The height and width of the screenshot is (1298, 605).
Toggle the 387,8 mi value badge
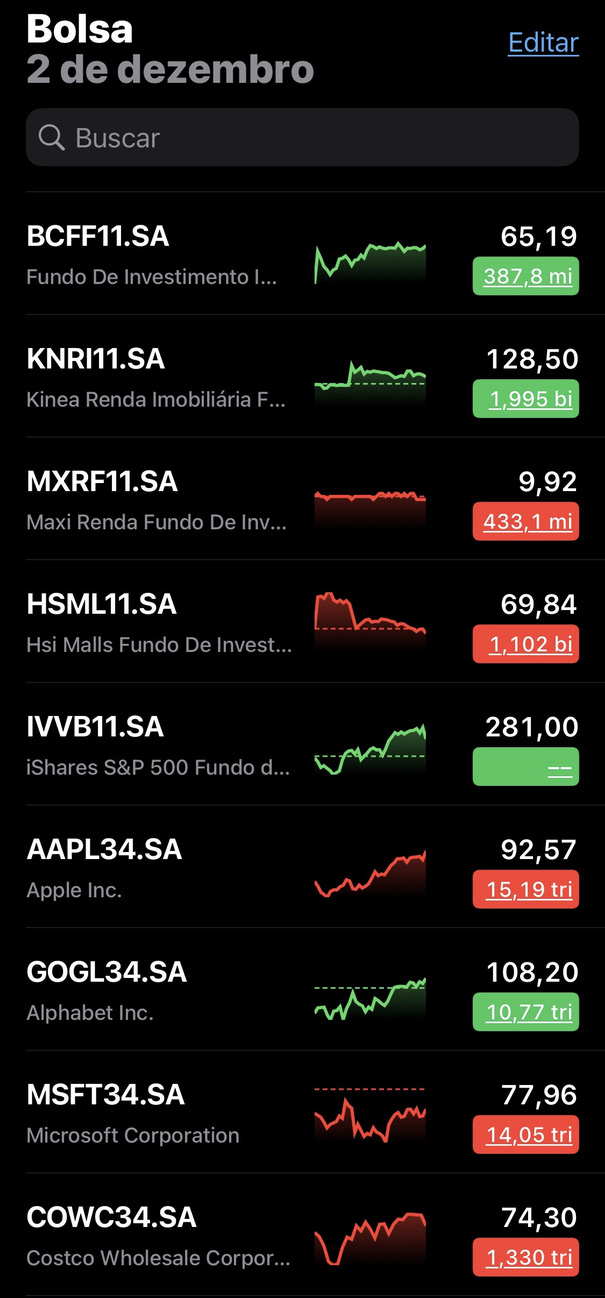pyautogui.click(x=526, y=276)
